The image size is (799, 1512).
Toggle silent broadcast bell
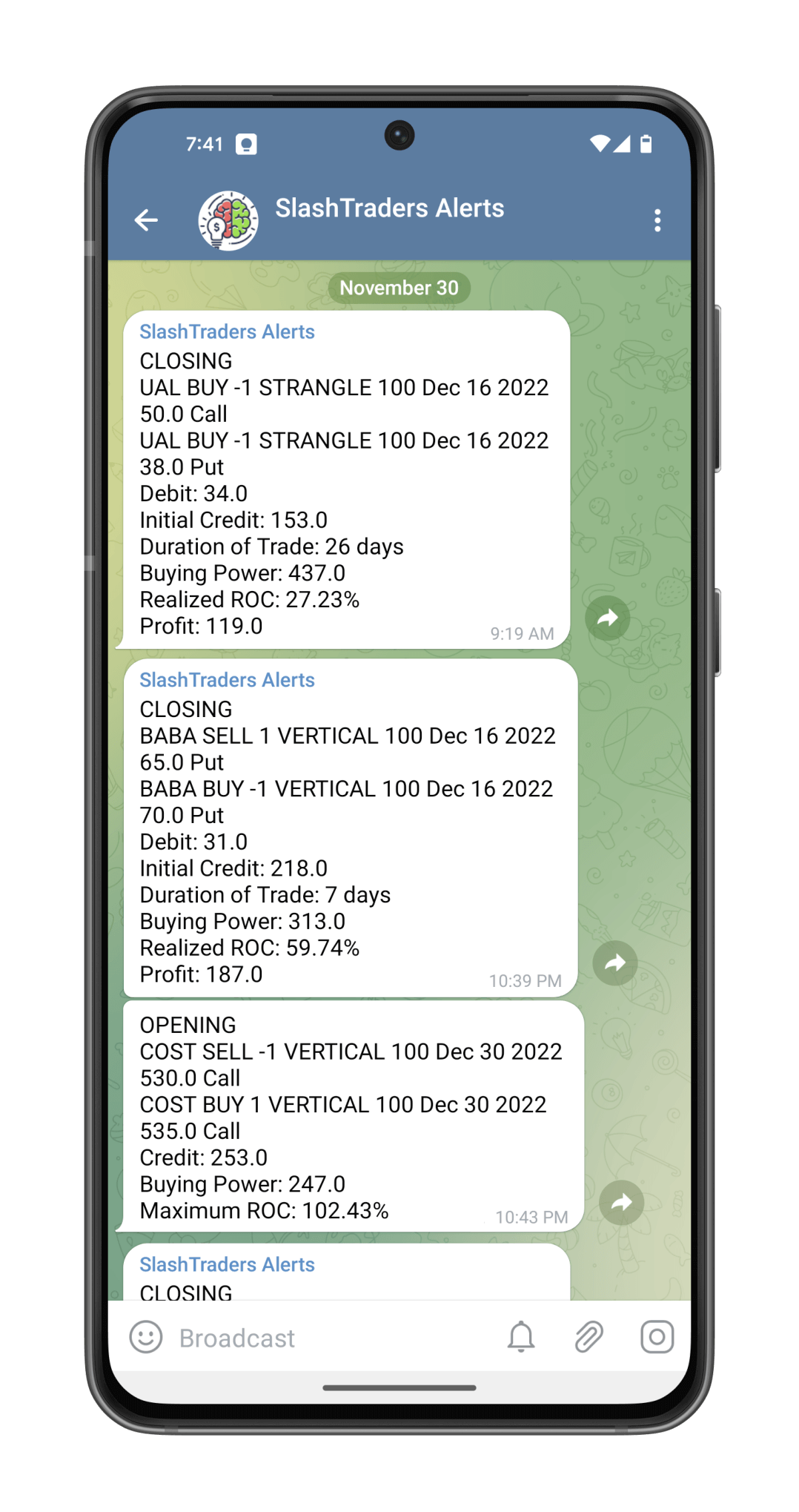coord(521,1336)
